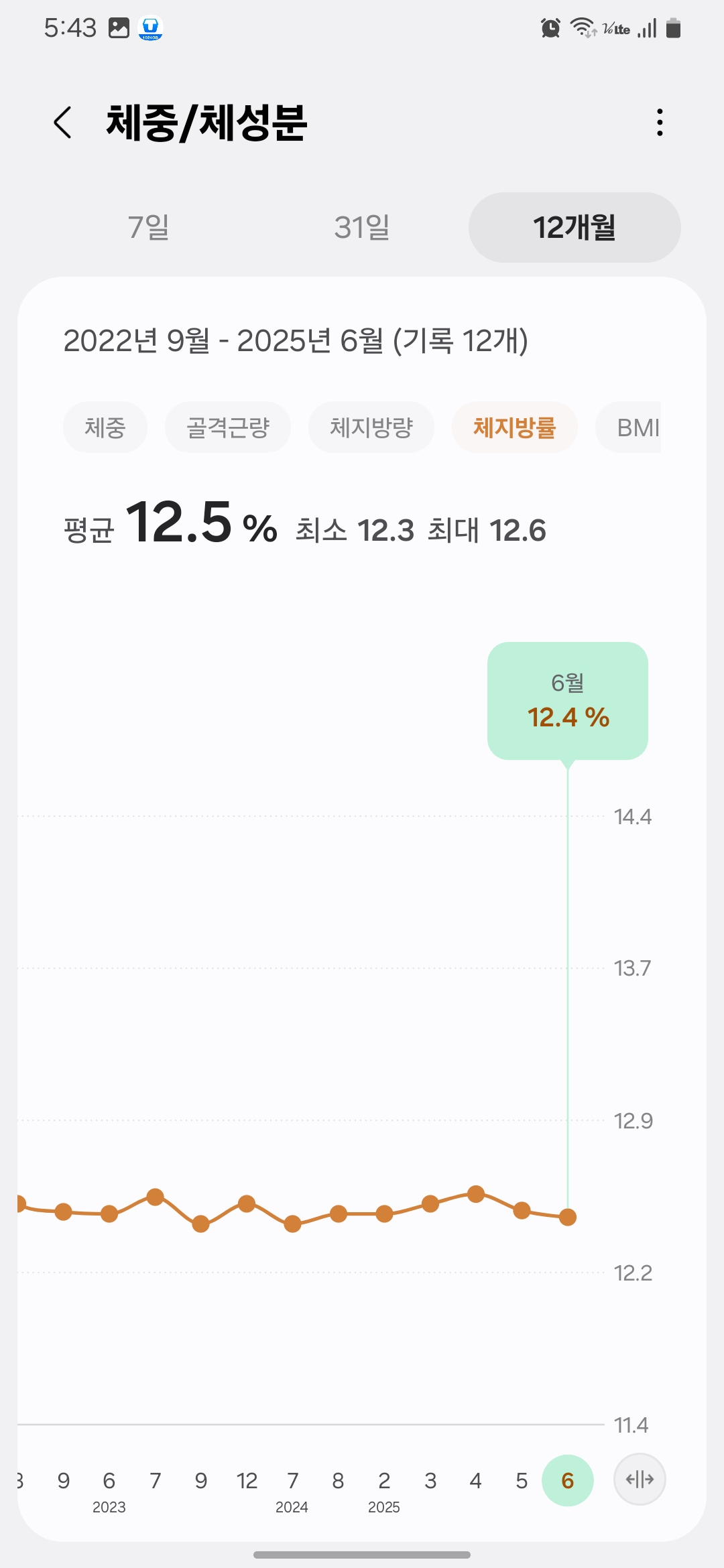
Task: Open the three-dot overflow menu
Action: click(x=659, y=123)
